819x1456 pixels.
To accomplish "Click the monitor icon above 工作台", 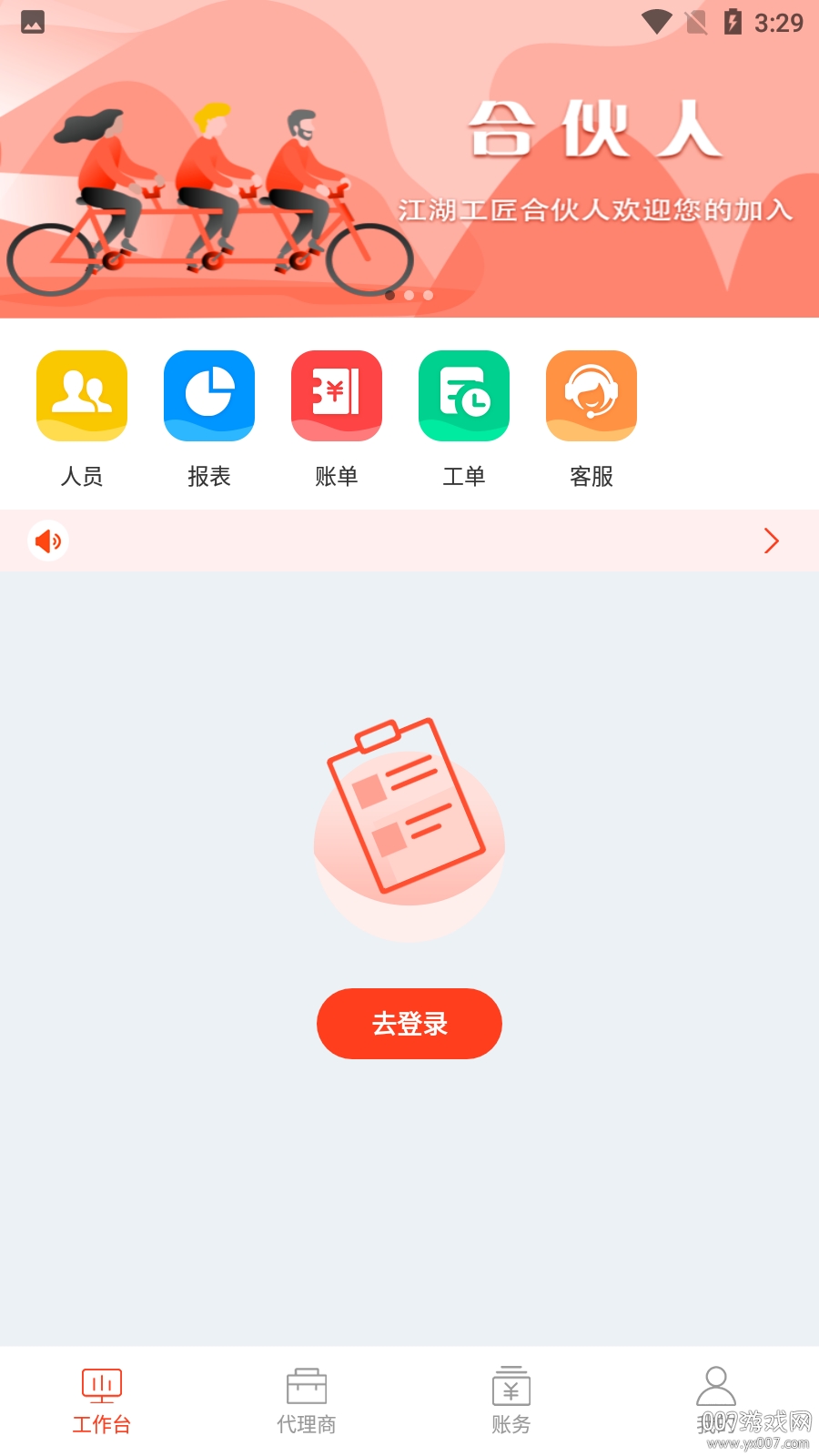I will 102,1385.
